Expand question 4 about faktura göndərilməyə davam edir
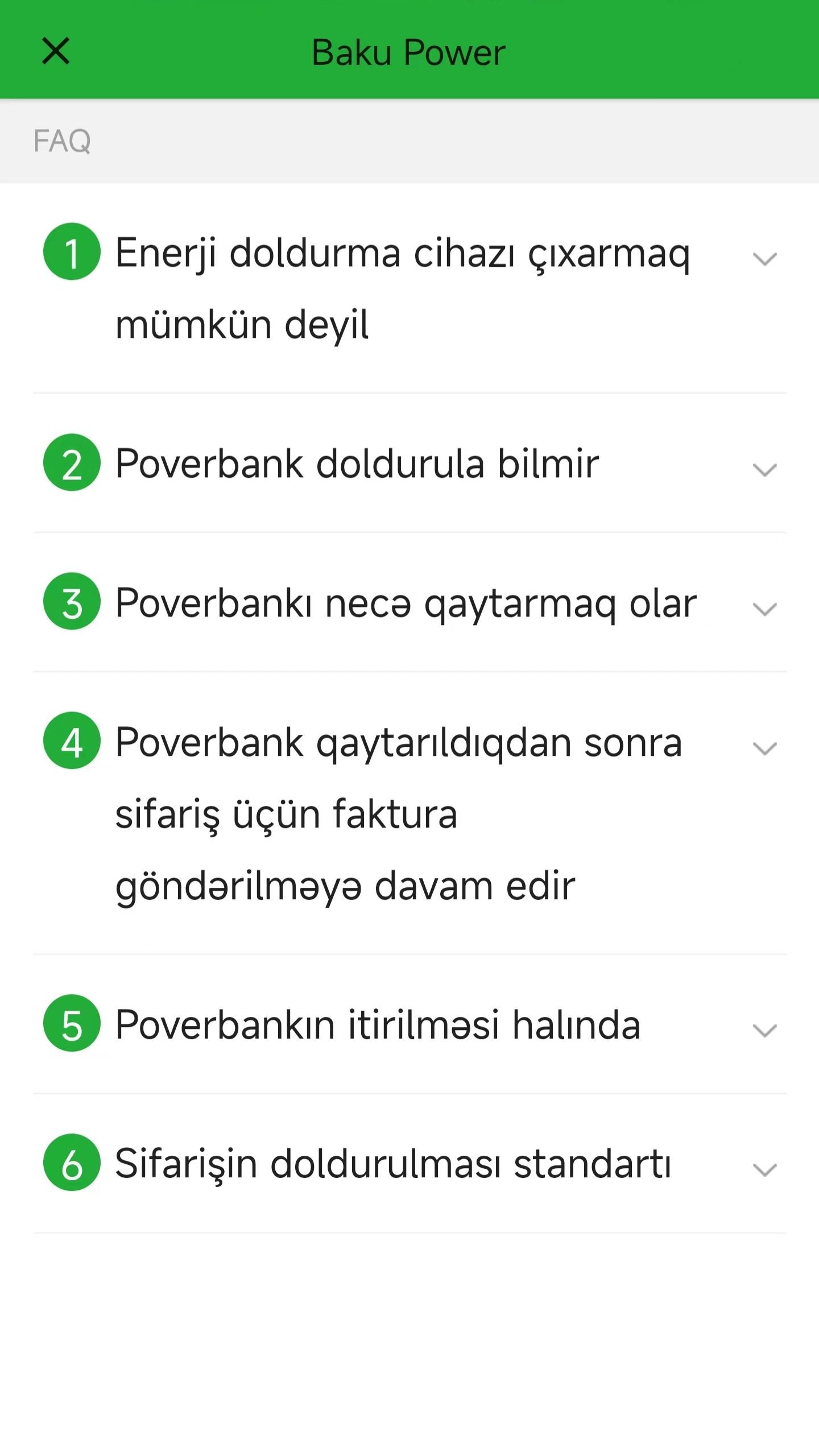Viewport: 819px width, 1456px height. (409, 813)
